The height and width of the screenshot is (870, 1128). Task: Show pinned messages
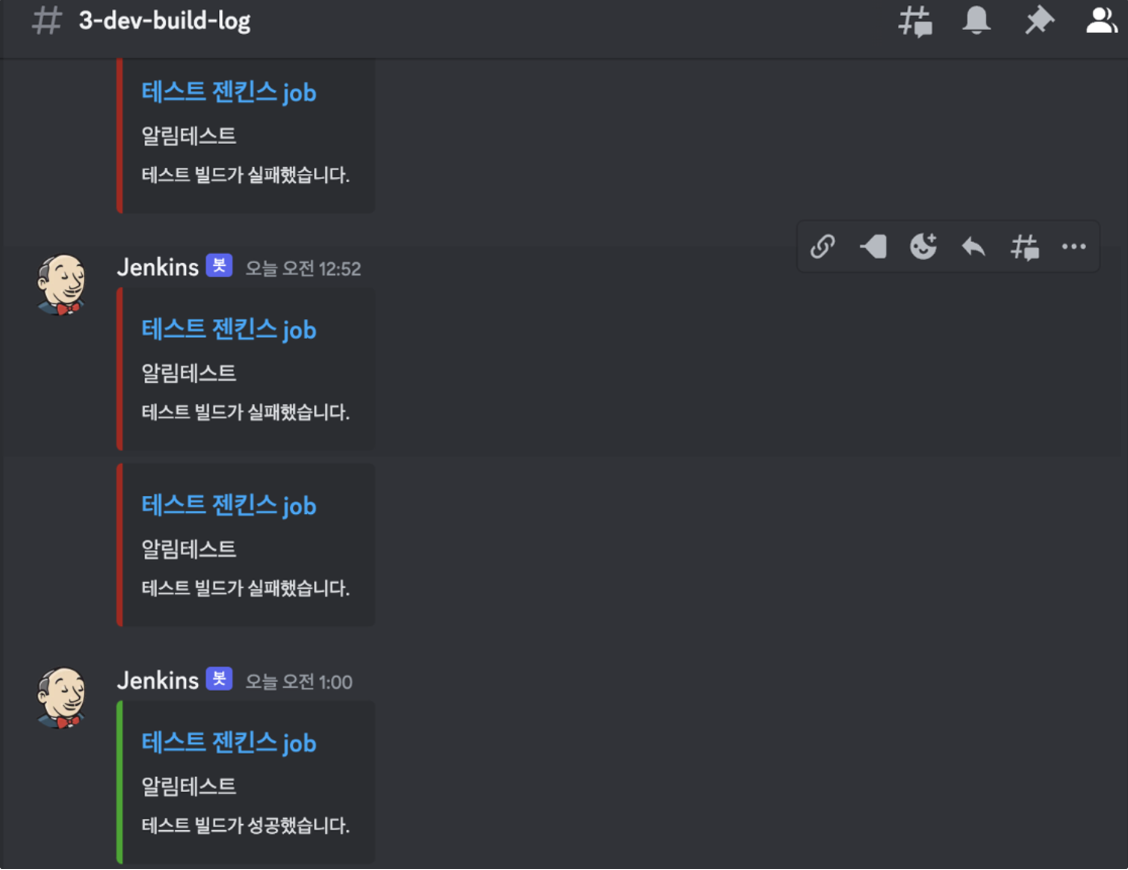(x=1039, y=21)
